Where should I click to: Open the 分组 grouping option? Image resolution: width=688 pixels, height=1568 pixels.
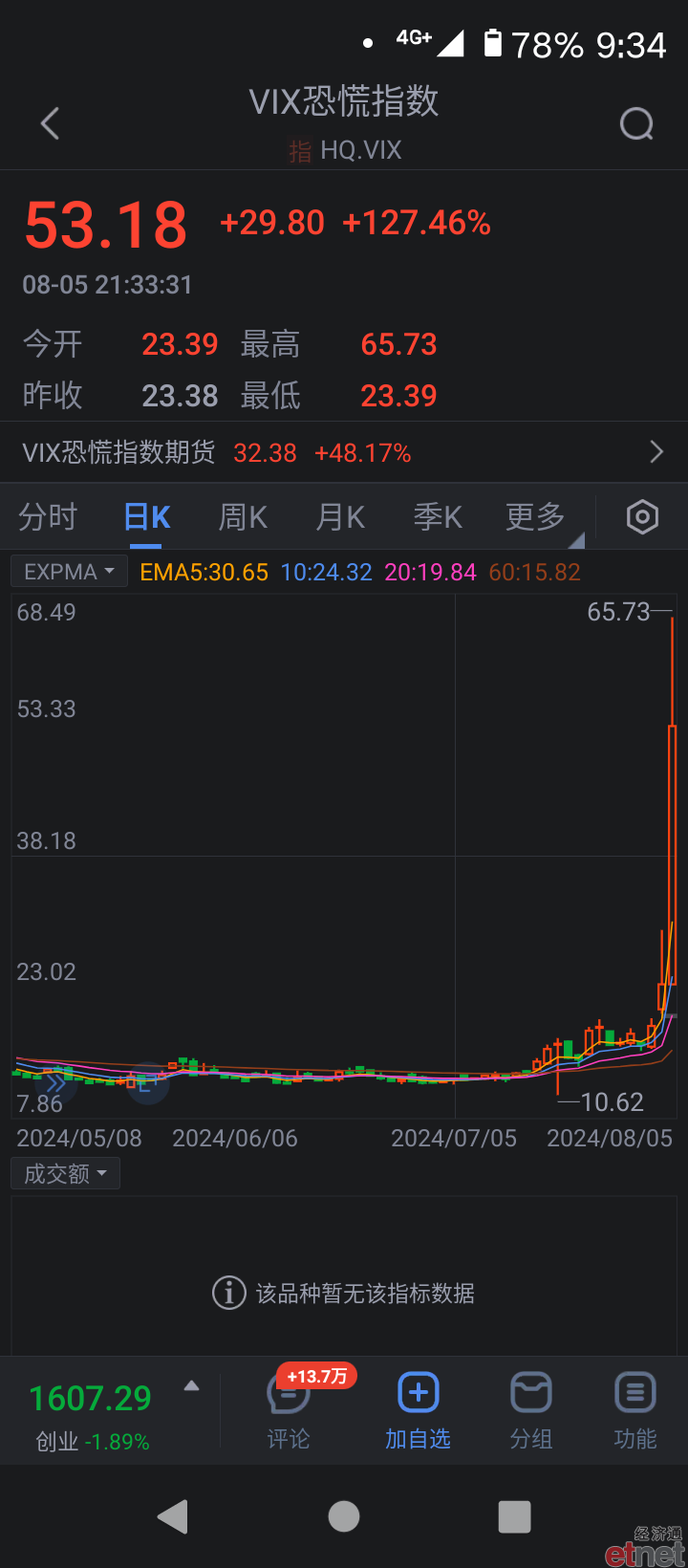[530, 1411]
